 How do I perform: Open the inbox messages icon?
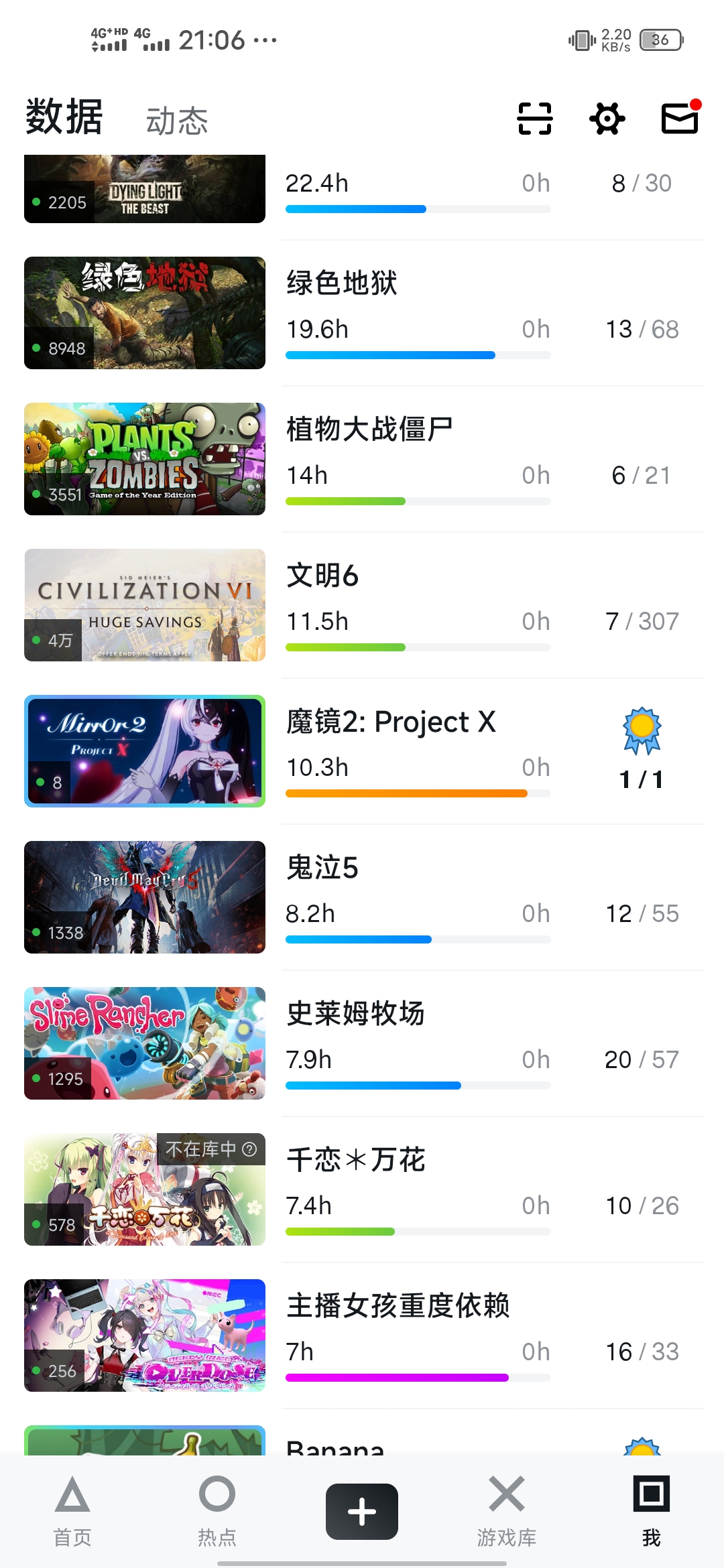[x=680, y=119]
